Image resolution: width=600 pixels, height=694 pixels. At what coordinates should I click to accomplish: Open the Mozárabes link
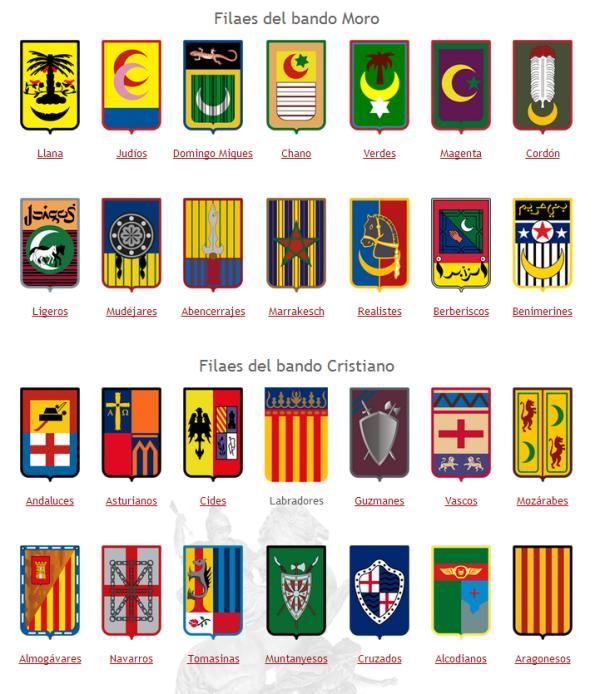(x=542, y=502)
